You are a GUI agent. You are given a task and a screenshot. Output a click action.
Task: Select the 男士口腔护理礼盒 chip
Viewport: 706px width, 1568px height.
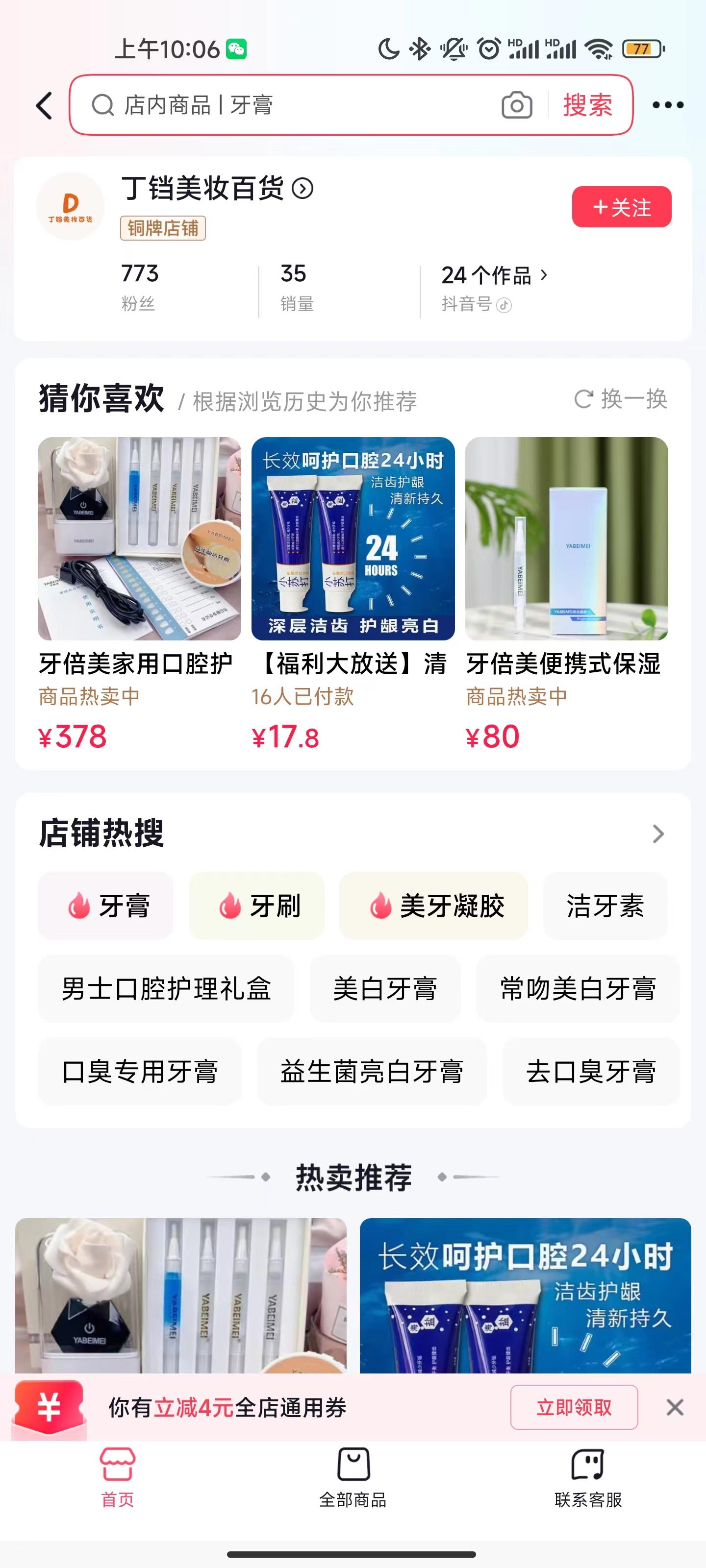[x=166, y=988]
